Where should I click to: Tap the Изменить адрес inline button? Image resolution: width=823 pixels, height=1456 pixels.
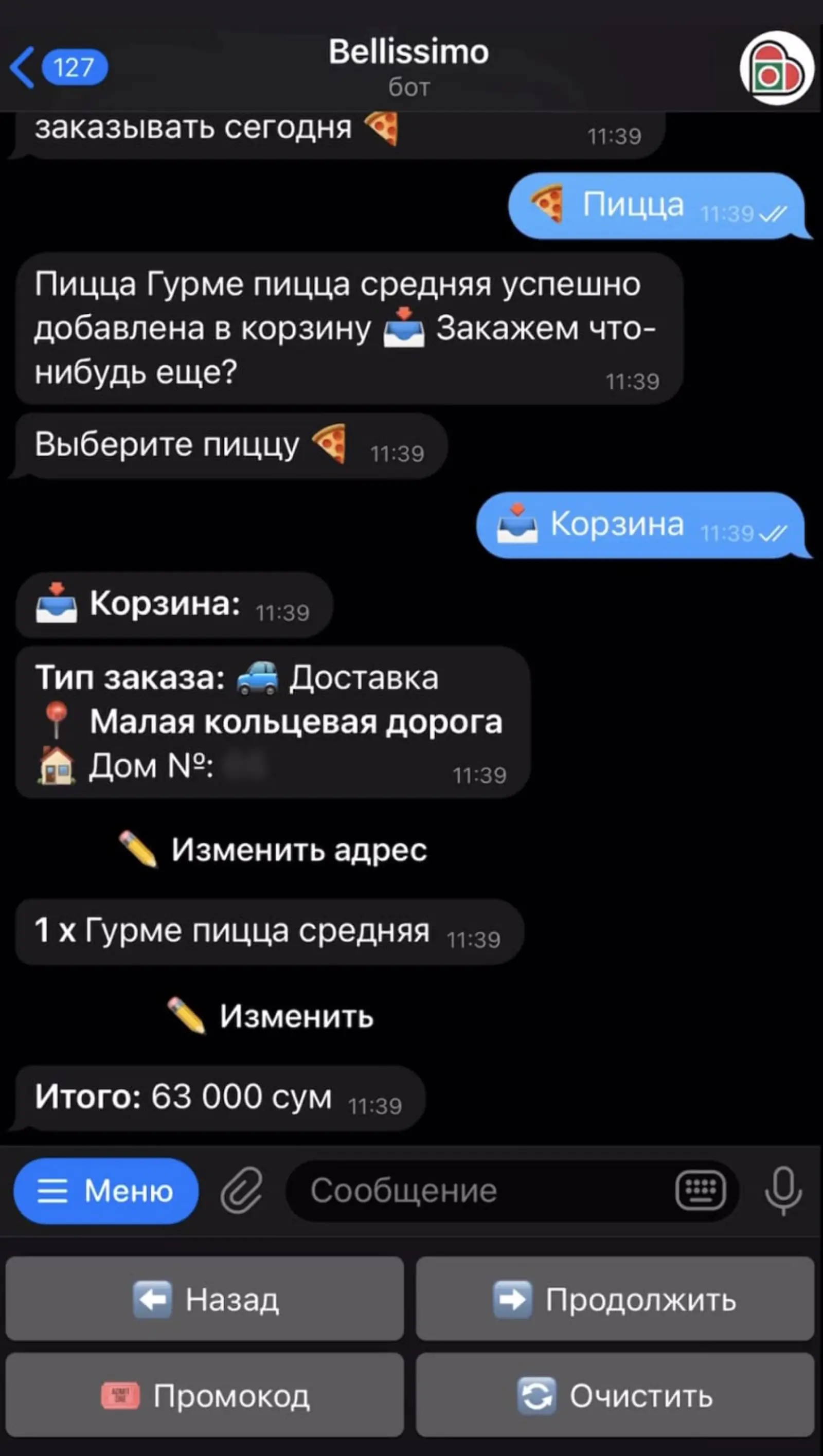pyautogui.click(x=273, y=850)
